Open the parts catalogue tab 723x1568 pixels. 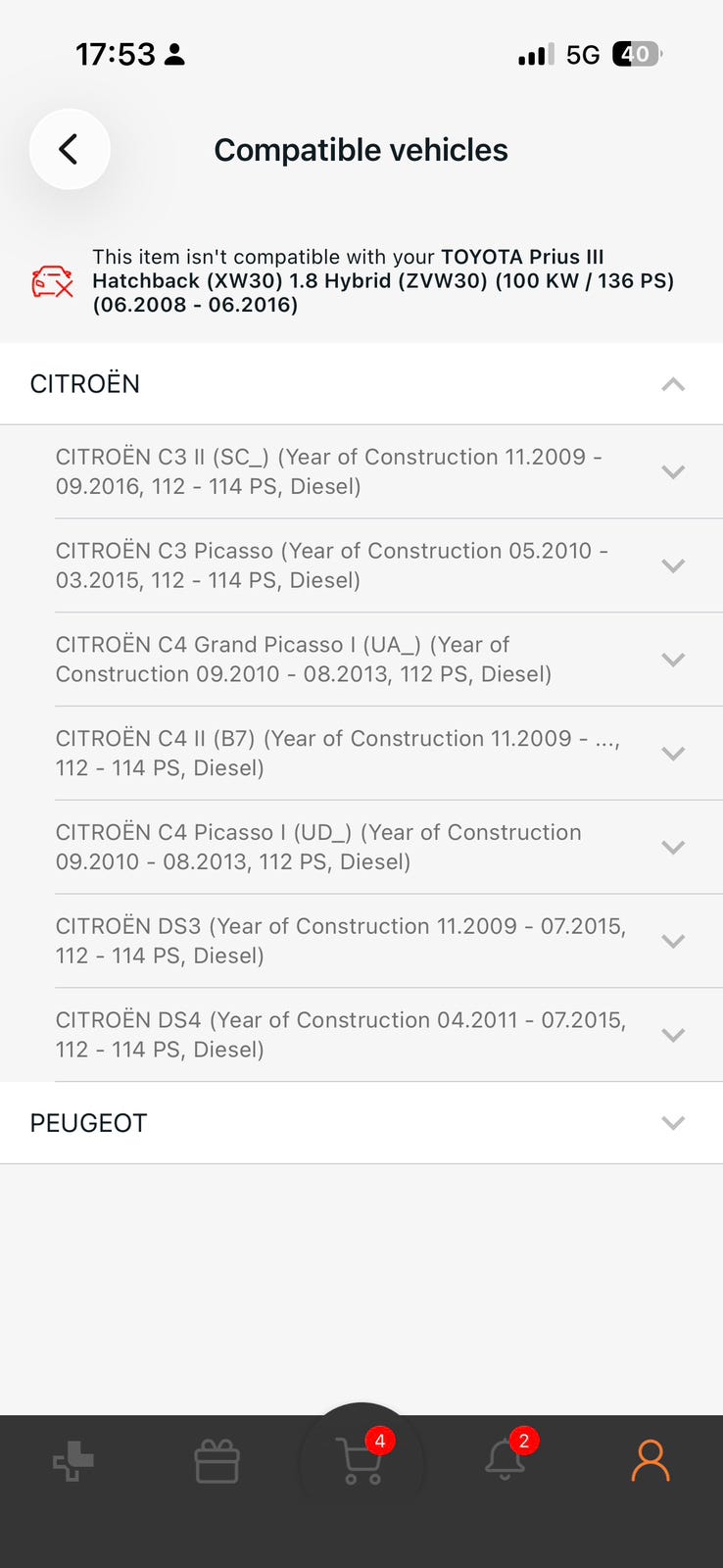tap(73, 1462)
